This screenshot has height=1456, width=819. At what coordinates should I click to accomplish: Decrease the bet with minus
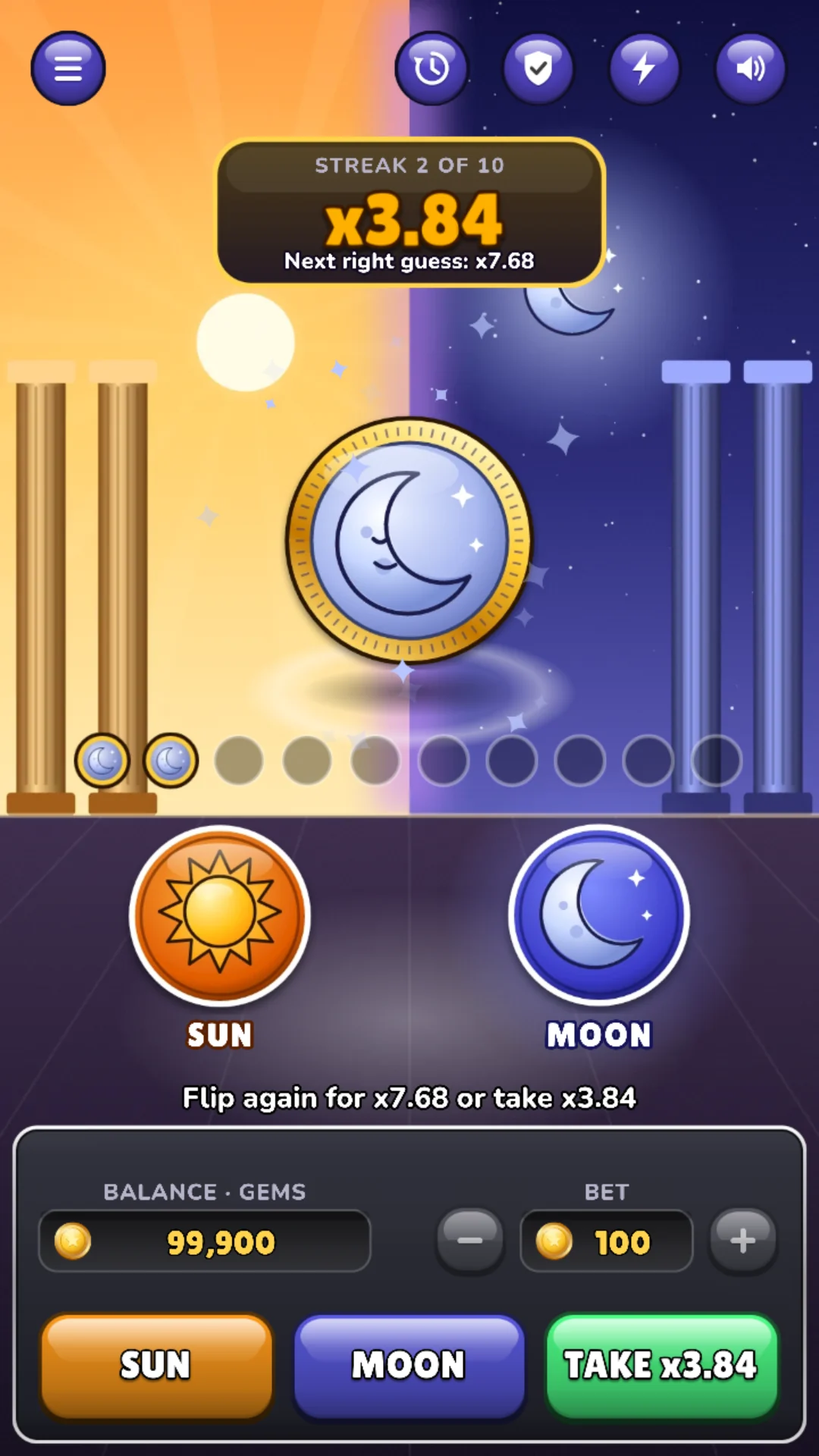(x=470, y=1241)
